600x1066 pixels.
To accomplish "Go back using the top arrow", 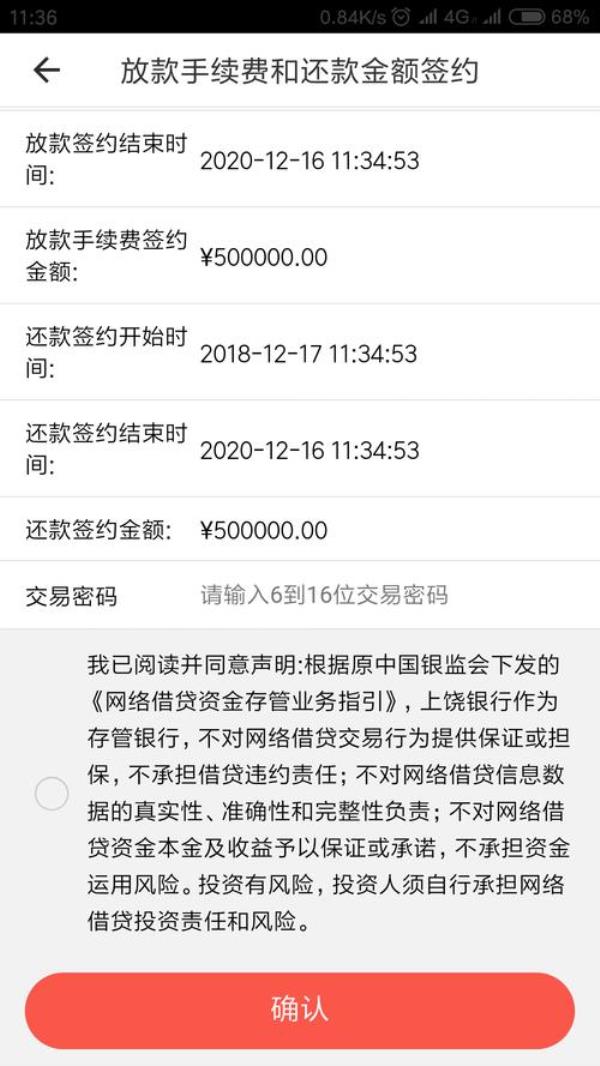I will click(x=46, y=70).
